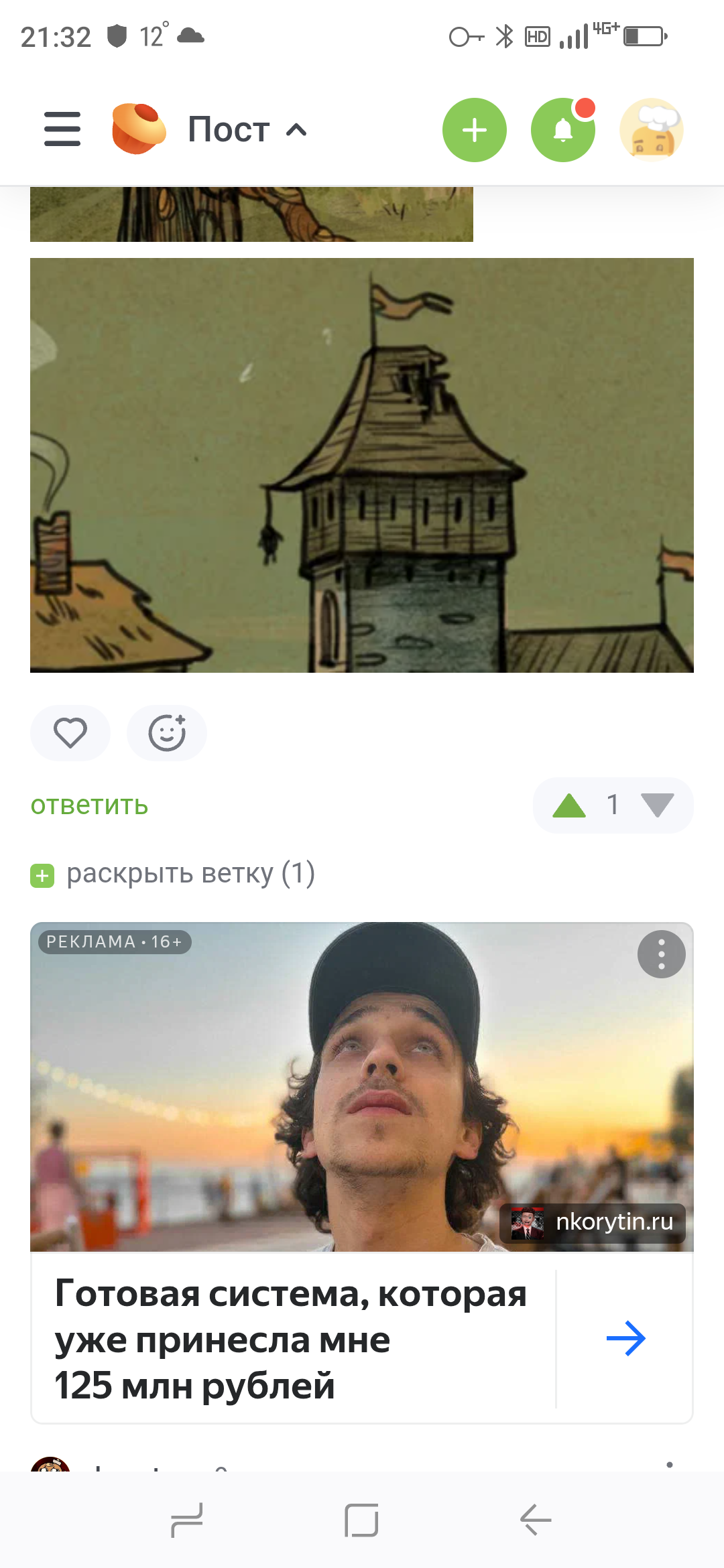Open the hamburger menu
Screen dimensions: 724x1568
tap(62, 129)
